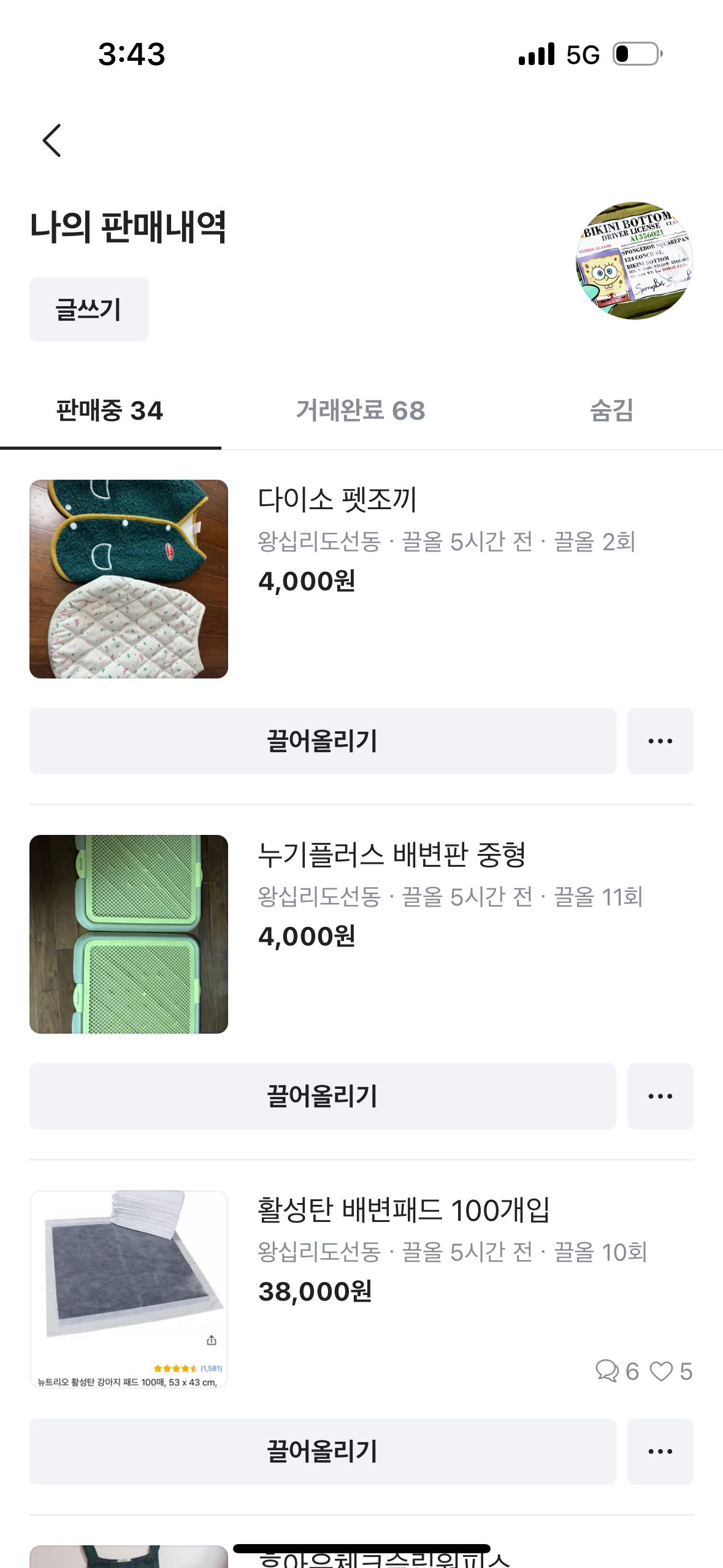Switch to the 거래완료 68 tab

(361, 410)
